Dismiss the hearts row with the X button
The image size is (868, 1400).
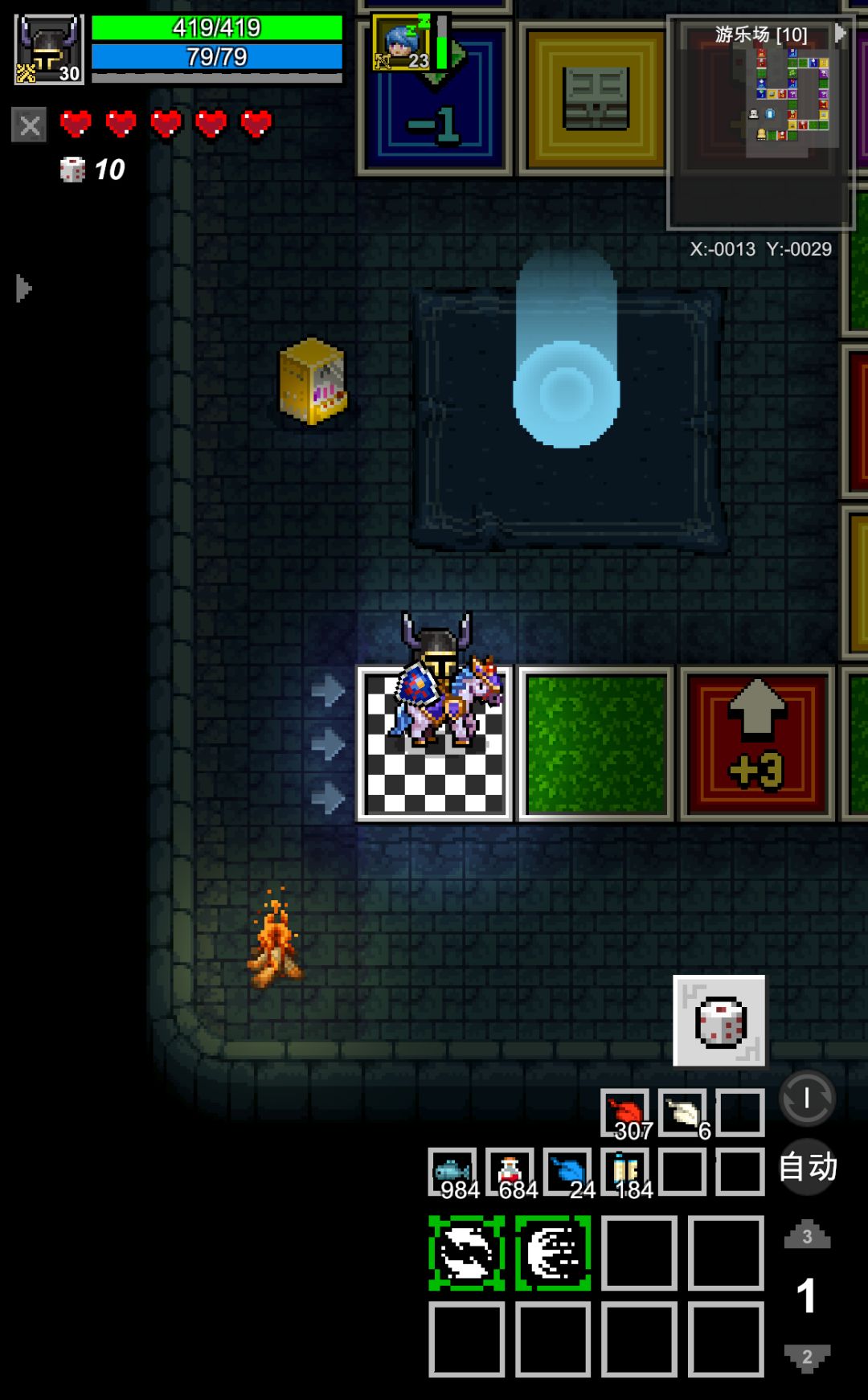pos(28,125)
